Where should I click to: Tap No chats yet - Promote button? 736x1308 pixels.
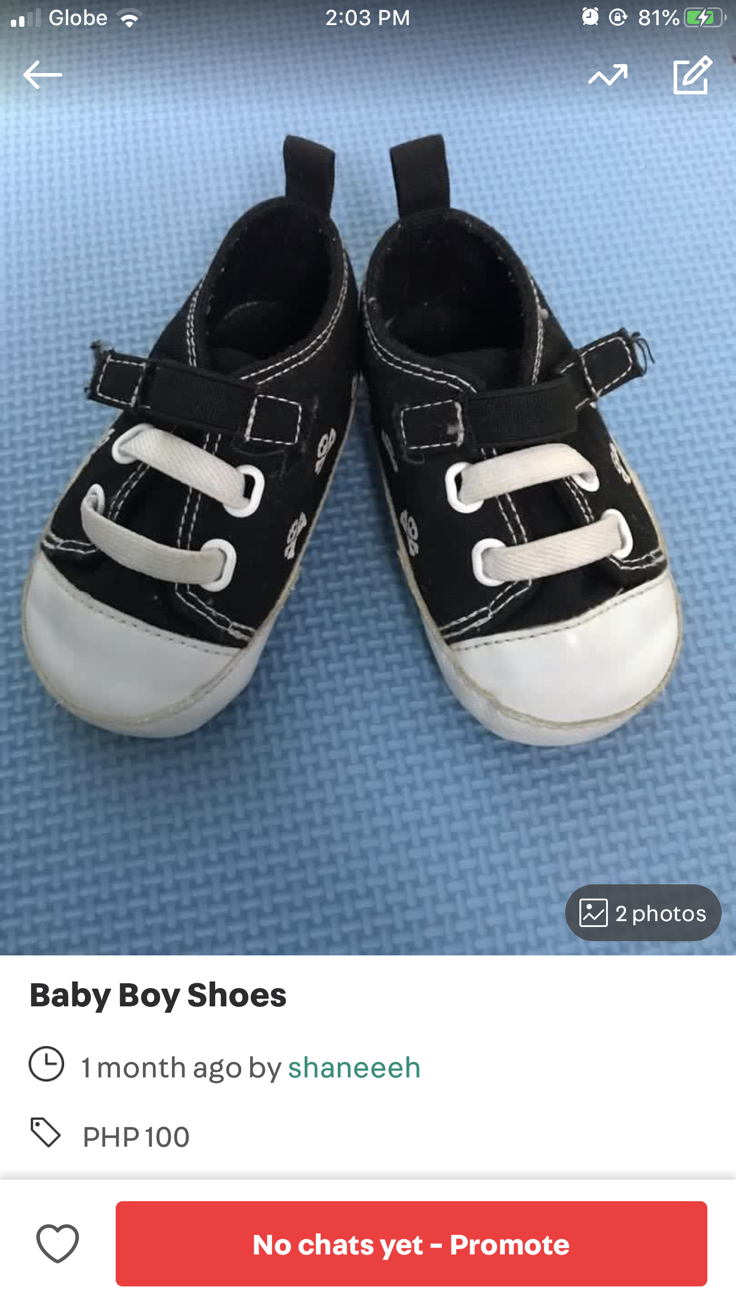click(x=411, y=1244)
